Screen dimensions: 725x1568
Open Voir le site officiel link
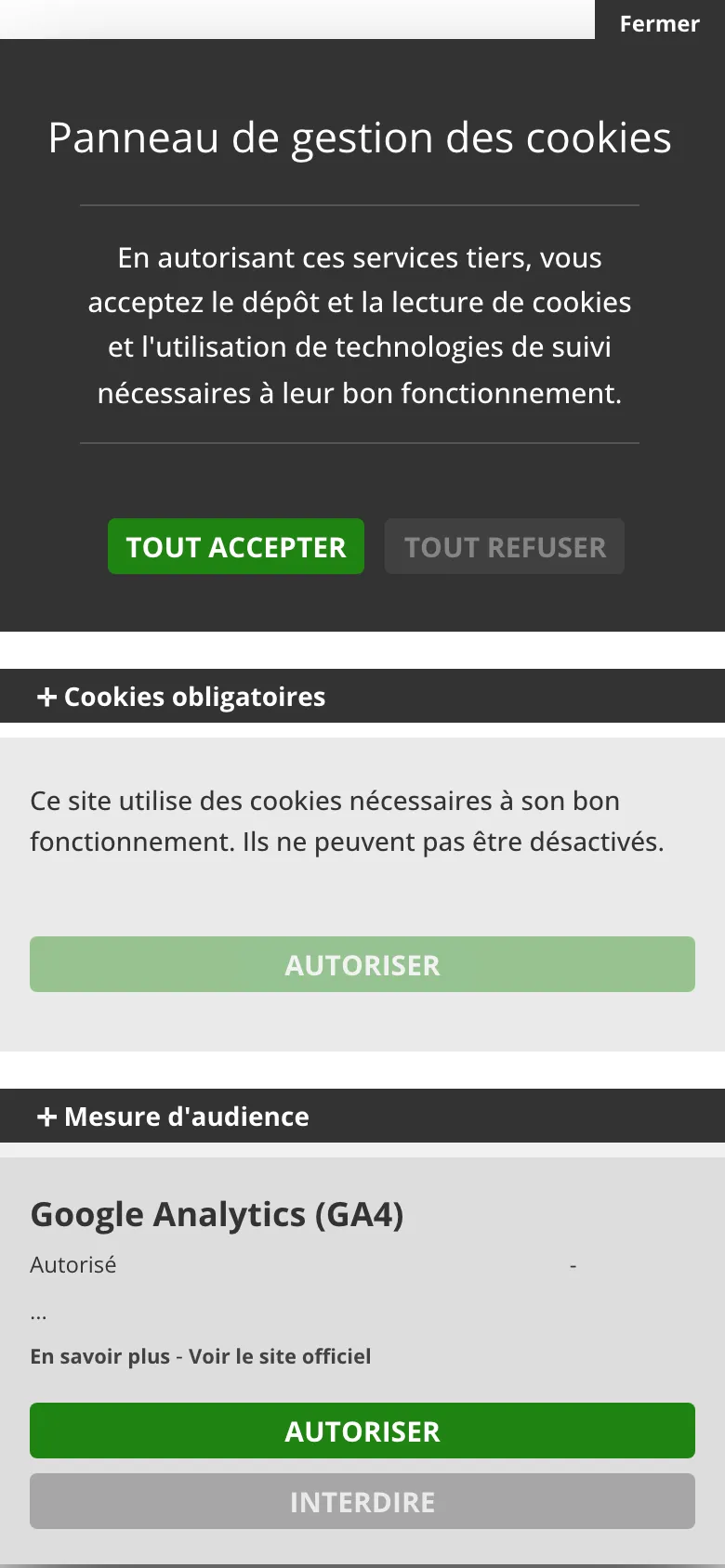280,1356
